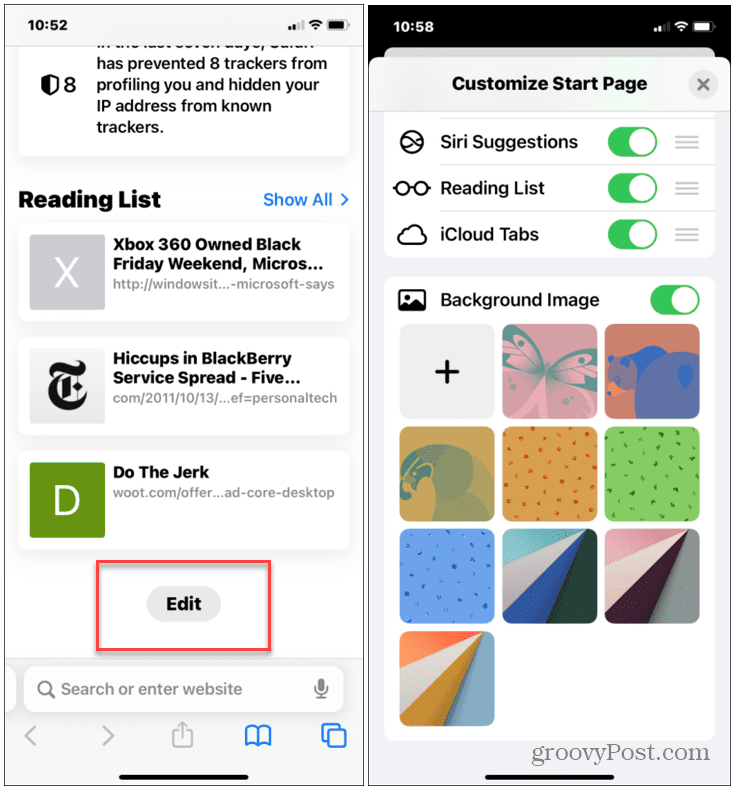Close the Customize Start Page sheet
The width and height of the screenshot is (734, 788).
click(702, 85)
